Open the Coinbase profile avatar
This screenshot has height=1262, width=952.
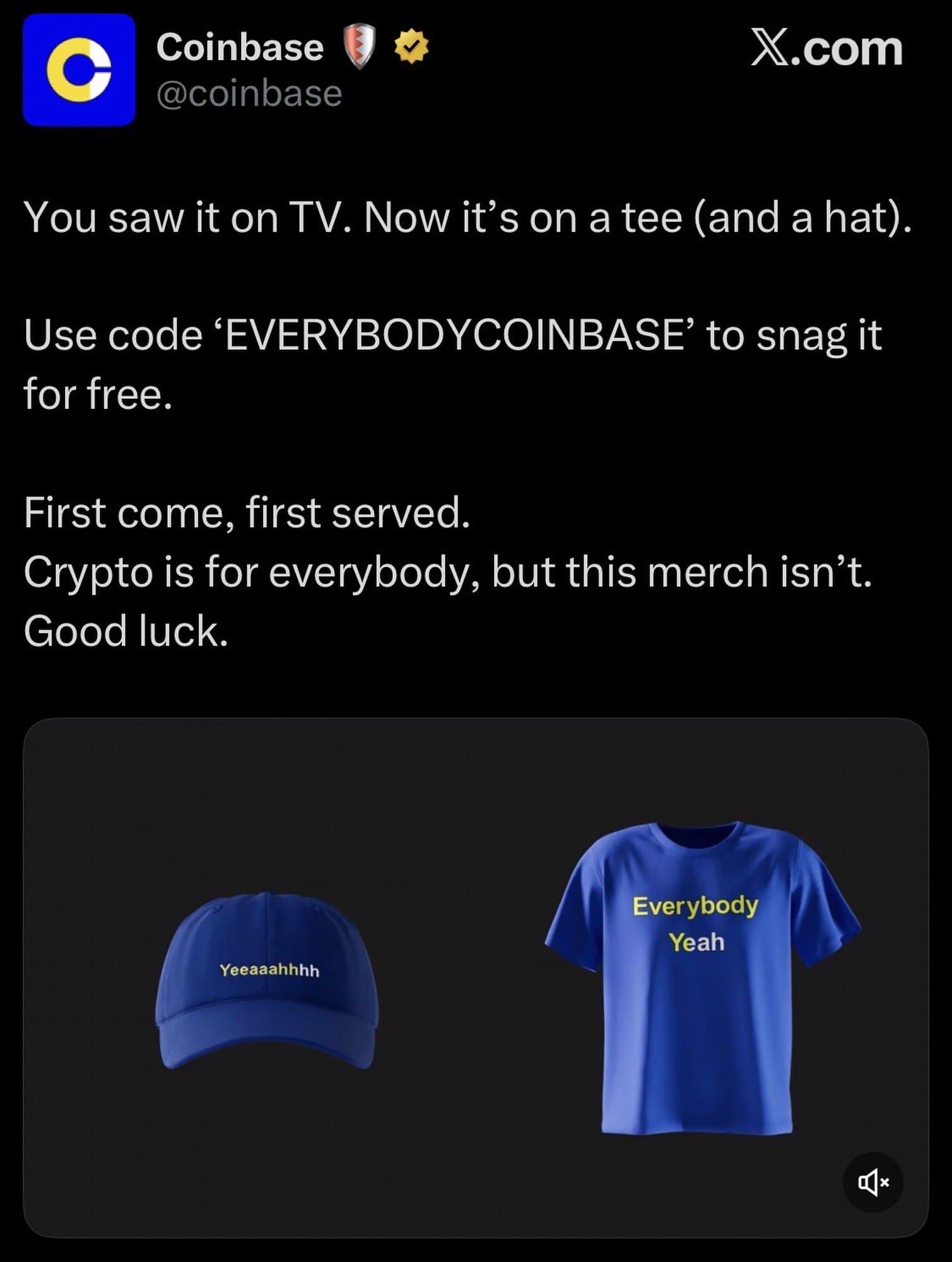[79, 70]
